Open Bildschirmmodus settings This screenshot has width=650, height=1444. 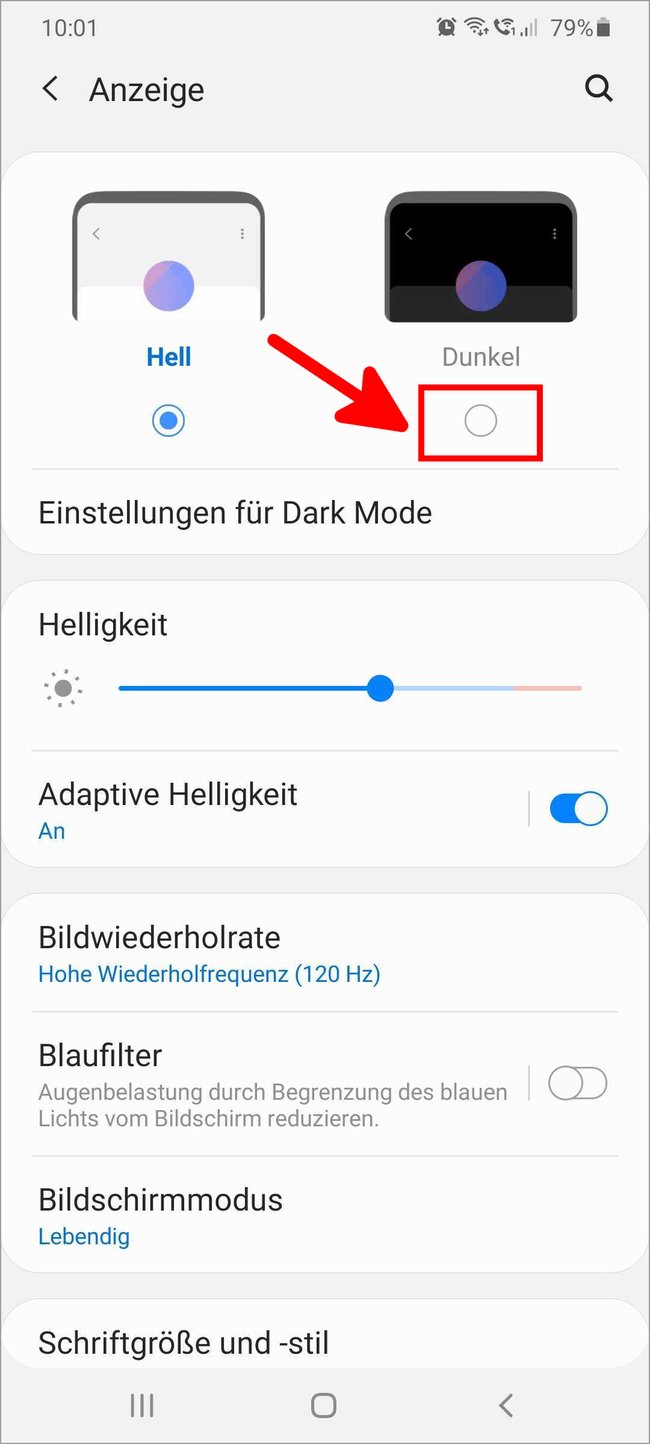325,1215
